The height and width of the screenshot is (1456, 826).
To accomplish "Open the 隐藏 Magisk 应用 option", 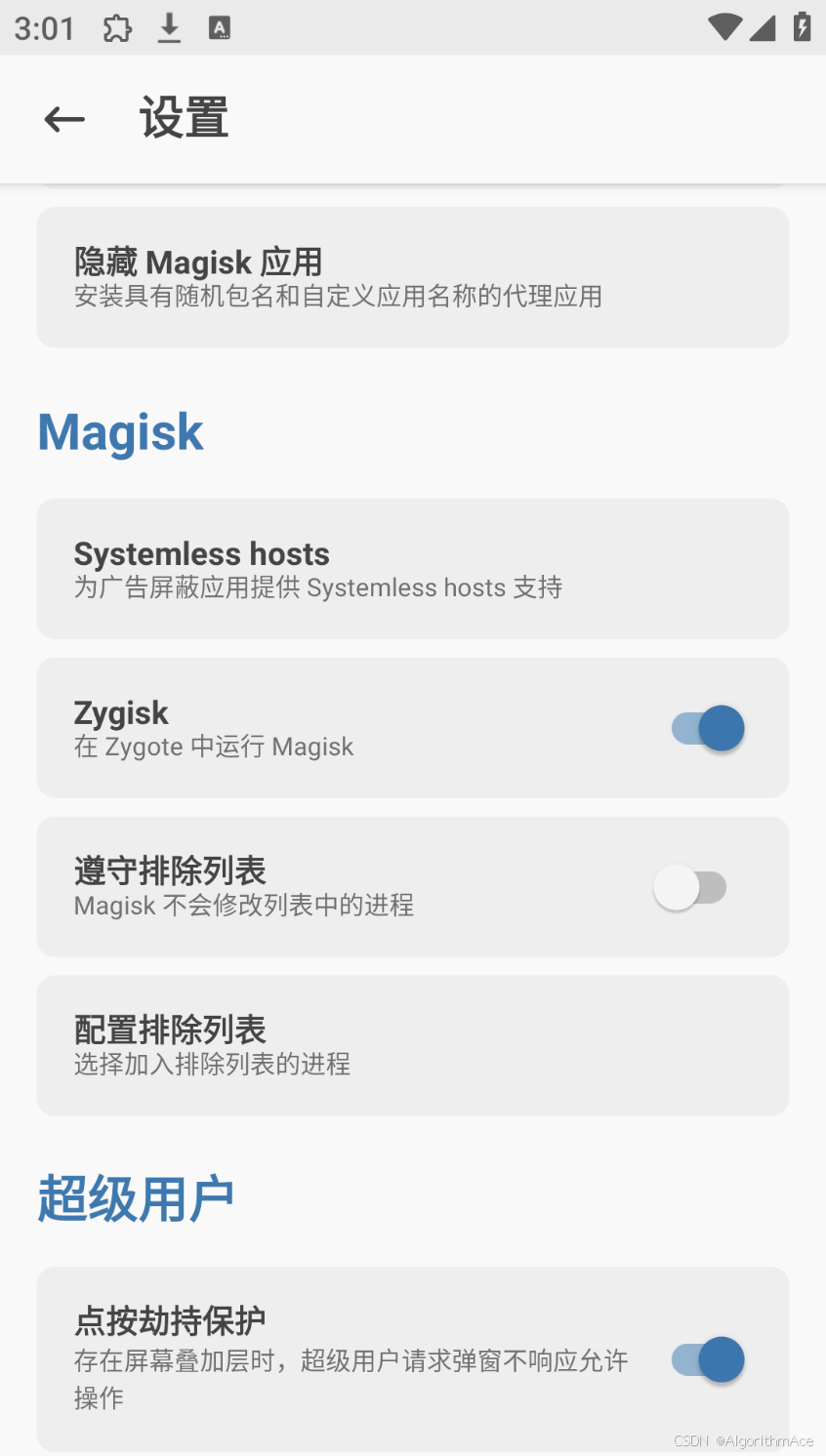I will pyautogui.click(x=413, y=277).
